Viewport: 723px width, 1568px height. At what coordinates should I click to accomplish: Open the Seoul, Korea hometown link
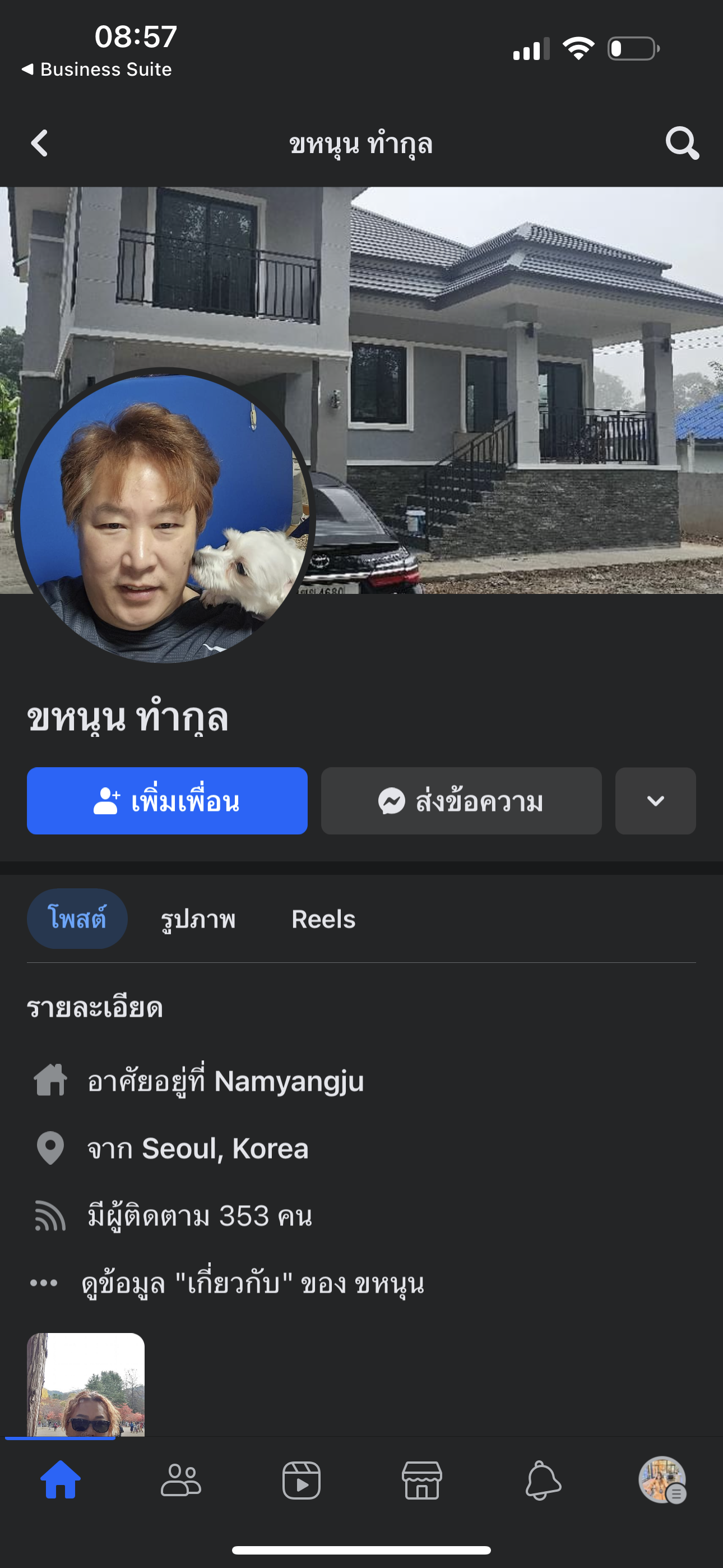pos(225,1149)
